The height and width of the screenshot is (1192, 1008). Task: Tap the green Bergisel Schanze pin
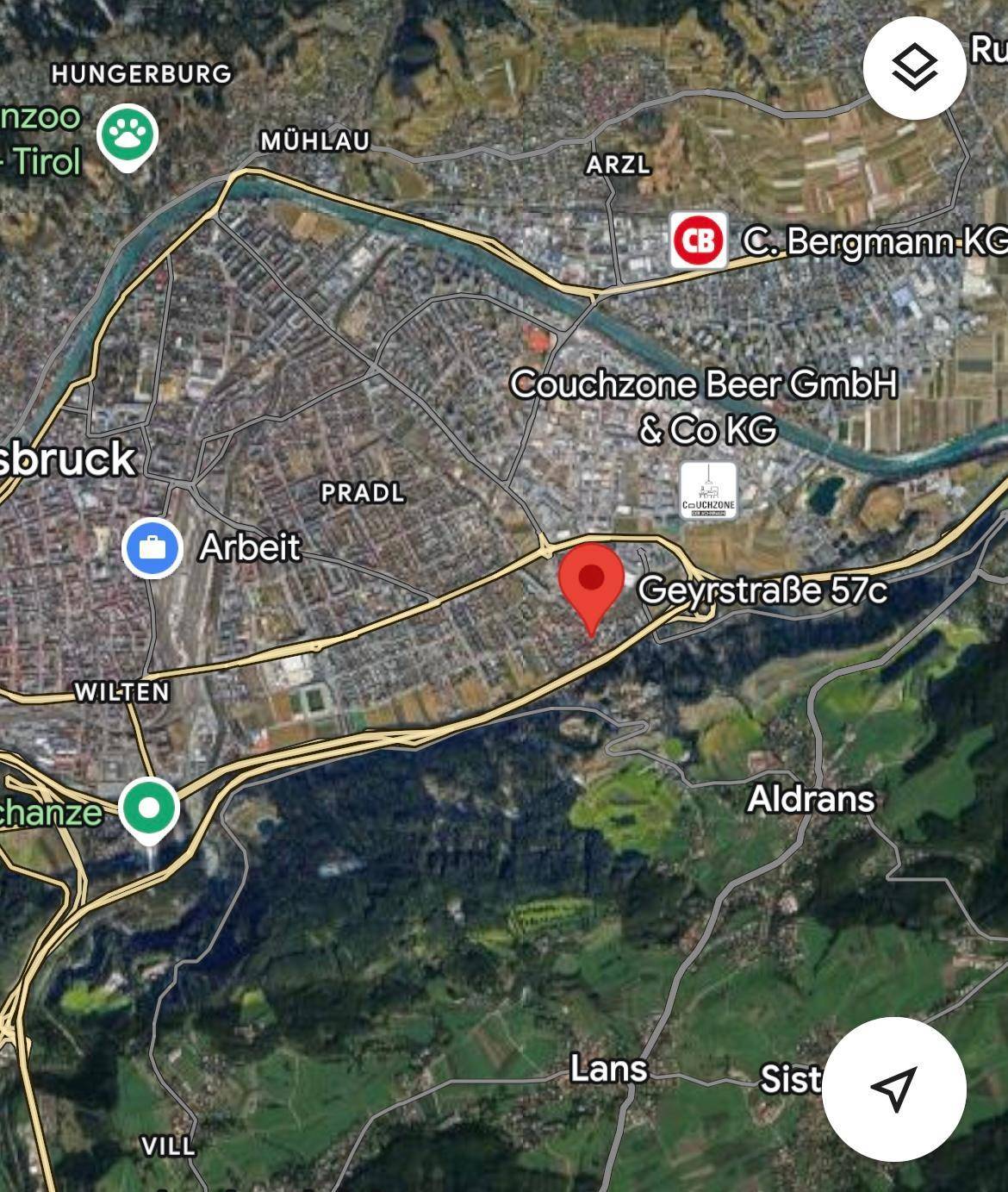point(150,808)
